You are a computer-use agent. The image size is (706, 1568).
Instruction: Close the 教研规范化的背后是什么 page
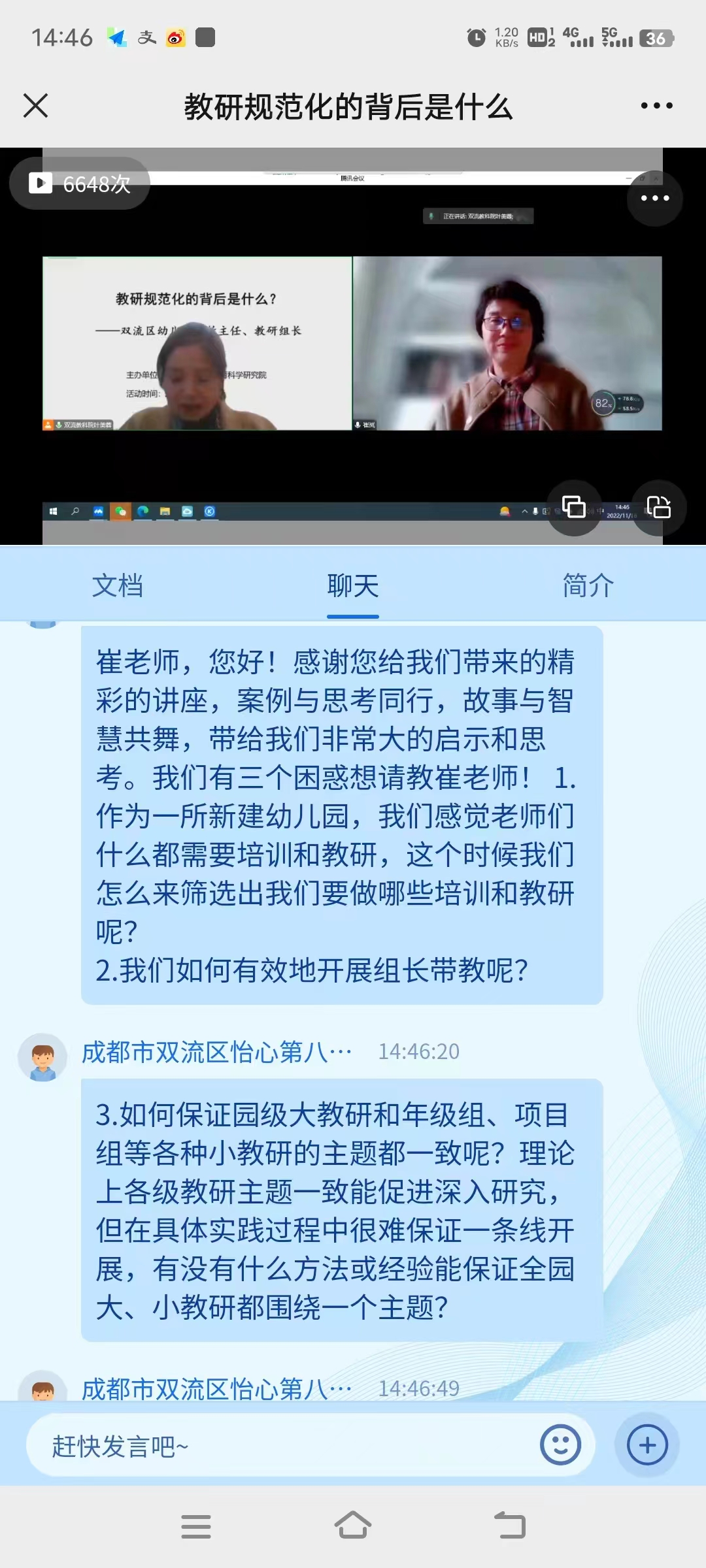pyautogui.click(x=36, y=105)
